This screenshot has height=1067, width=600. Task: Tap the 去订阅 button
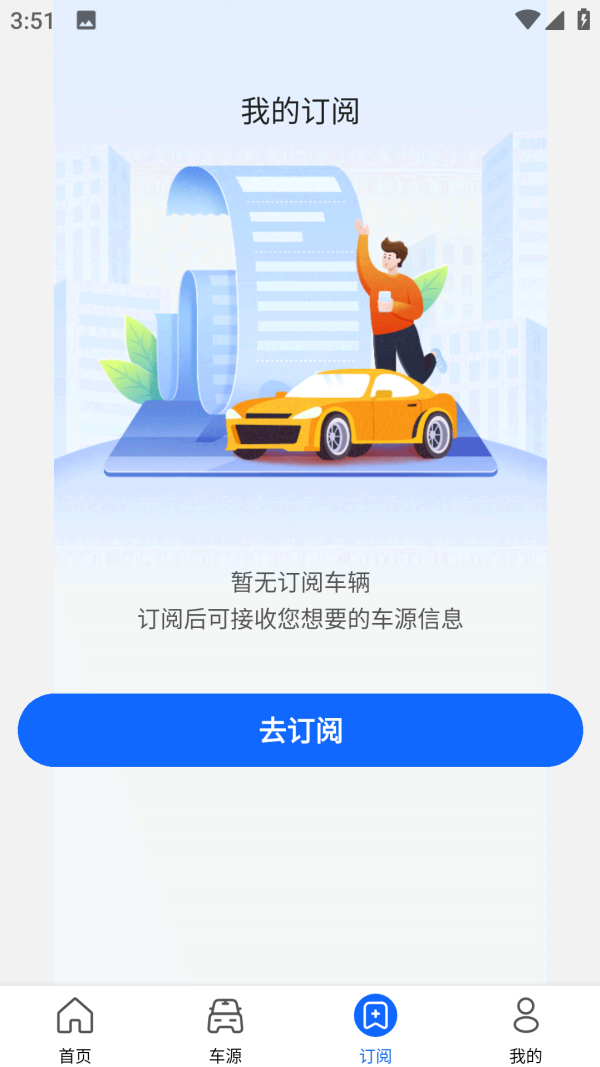(x=300, y=730)
